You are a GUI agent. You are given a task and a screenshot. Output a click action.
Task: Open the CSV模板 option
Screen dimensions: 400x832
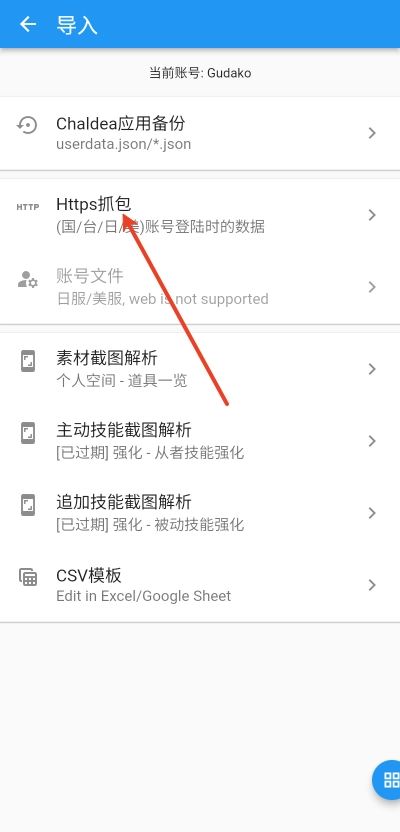point(200,585)
